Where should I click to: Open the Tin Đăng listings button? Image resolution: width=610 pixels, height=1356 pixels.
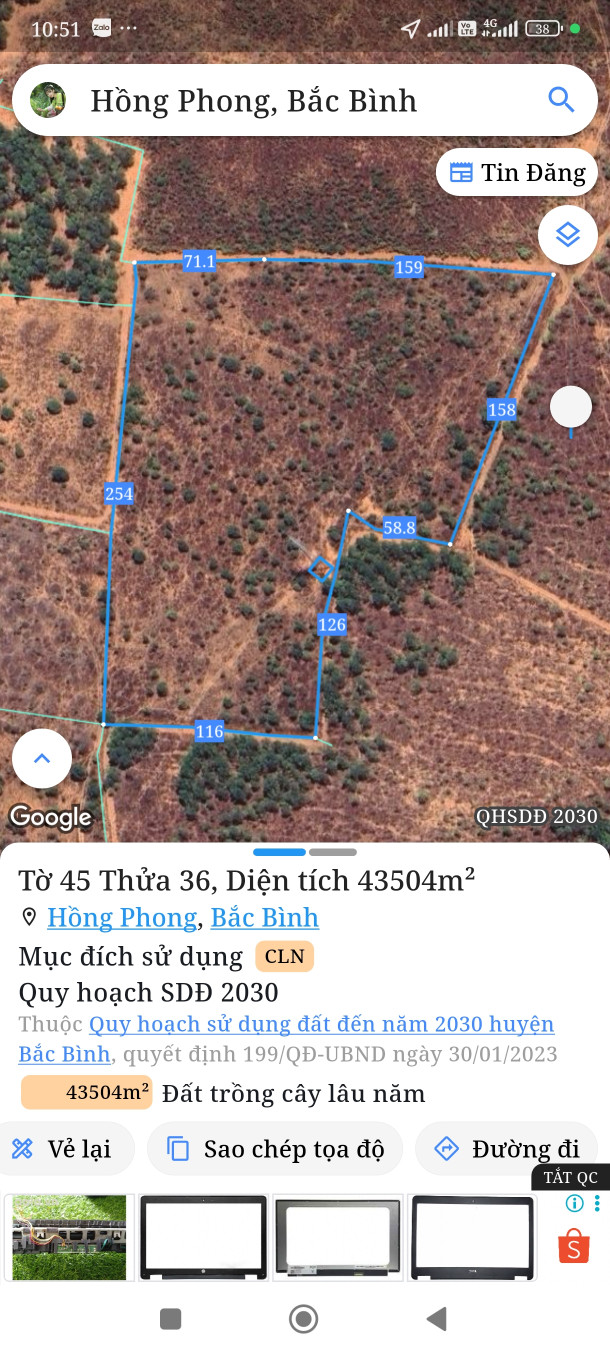[517, 172]
